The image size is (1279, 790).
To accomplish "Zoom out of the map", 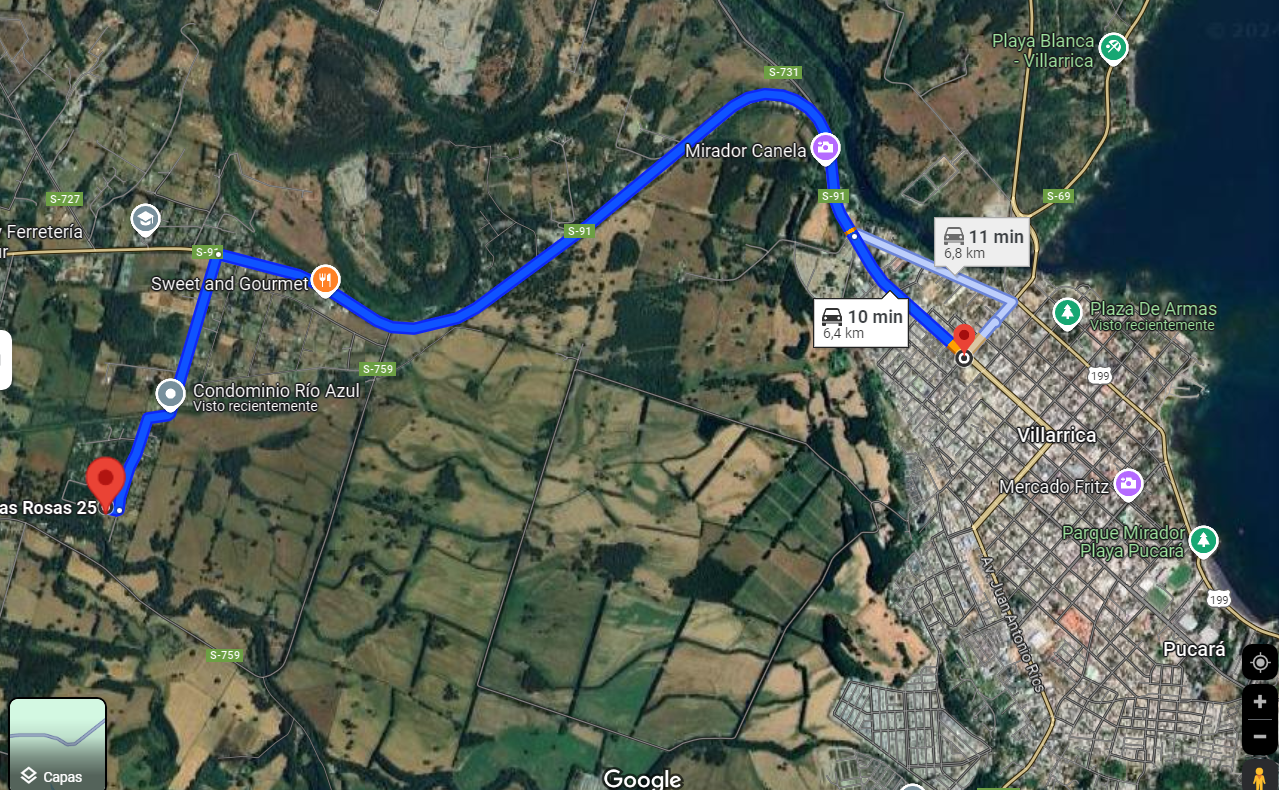I will 1259,737.
